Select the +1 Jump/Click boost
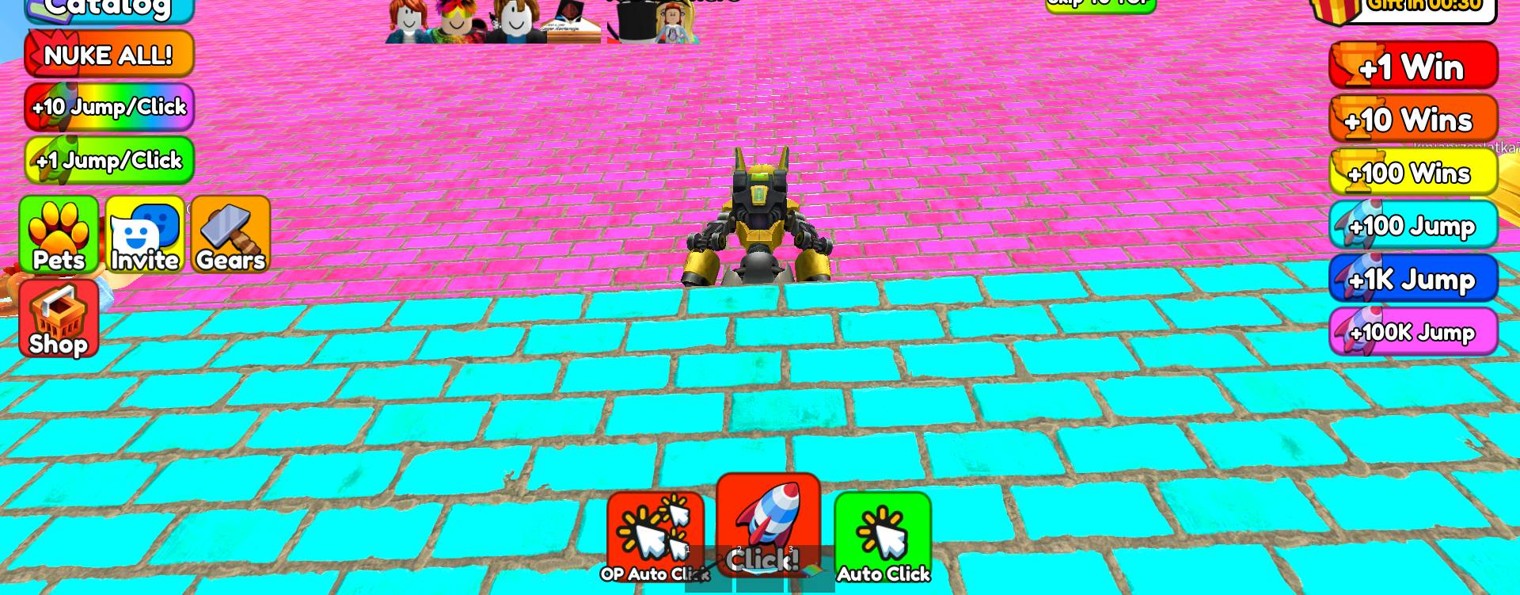Screen dimensions: 1520x595 click(x=108, y=160)
